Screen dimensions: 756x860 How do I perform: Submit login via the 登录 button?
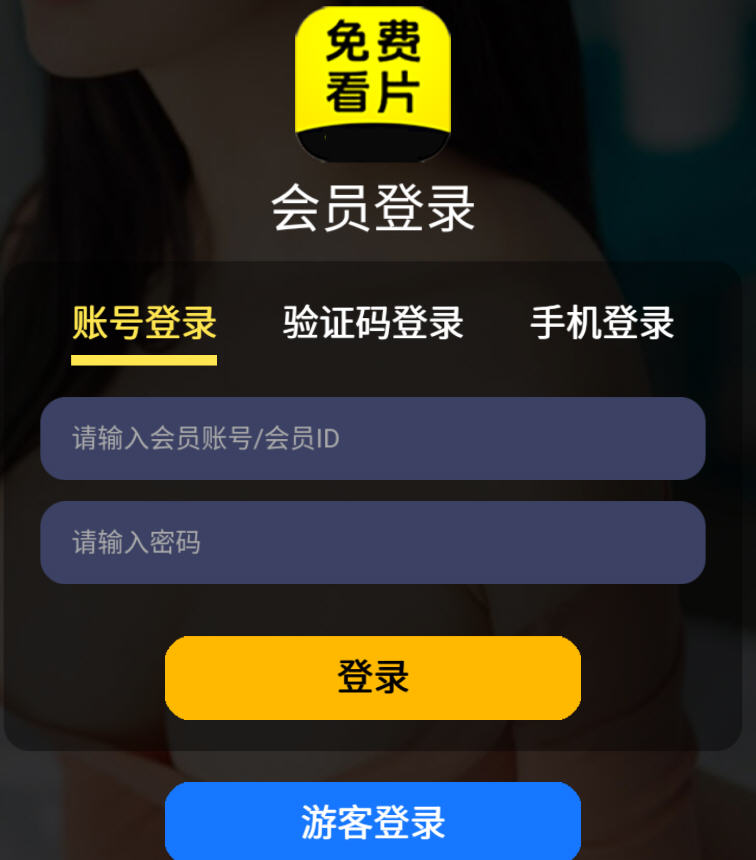click(x=372, y=677)
